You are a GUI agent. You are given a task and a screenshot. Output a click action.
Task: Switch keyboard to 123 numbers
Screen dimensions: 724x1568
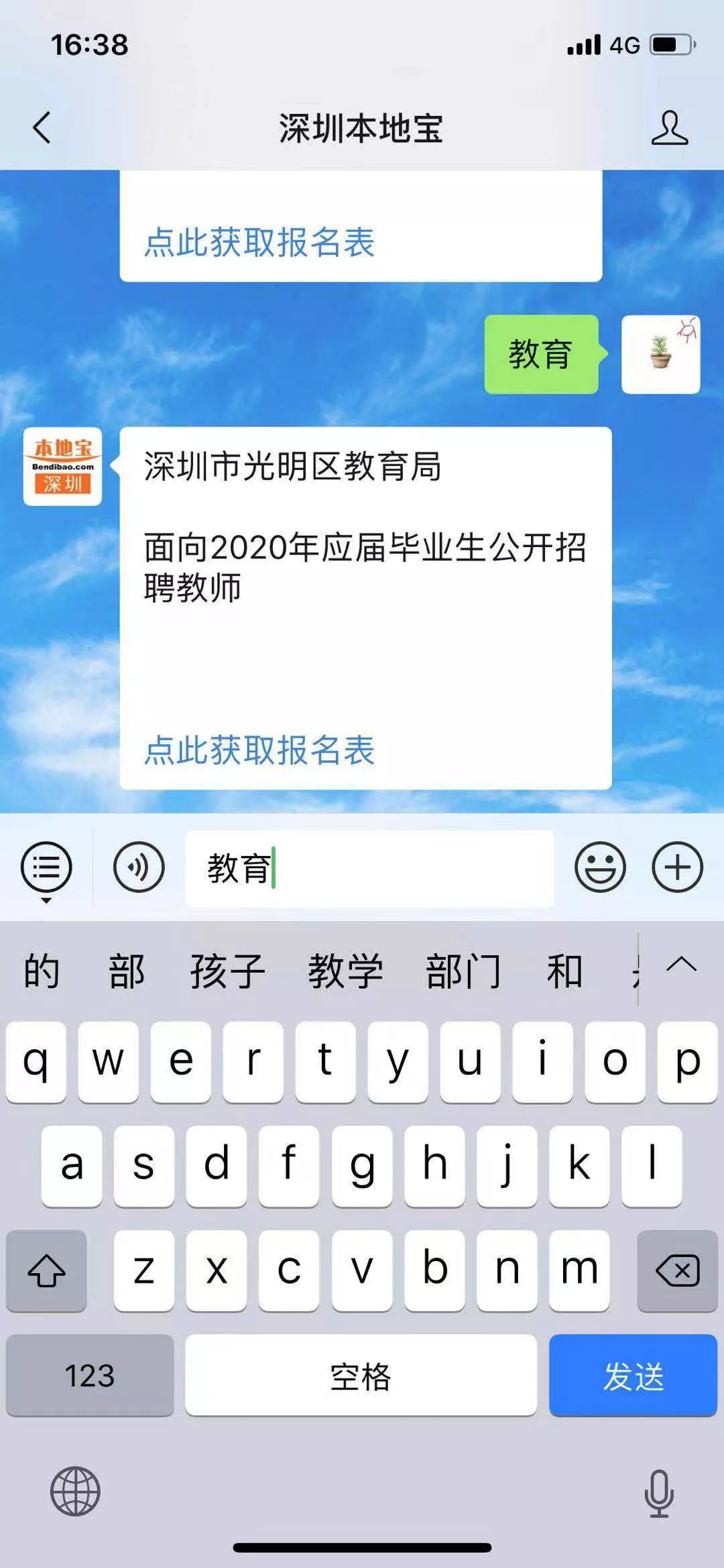tap(90, 1375)
